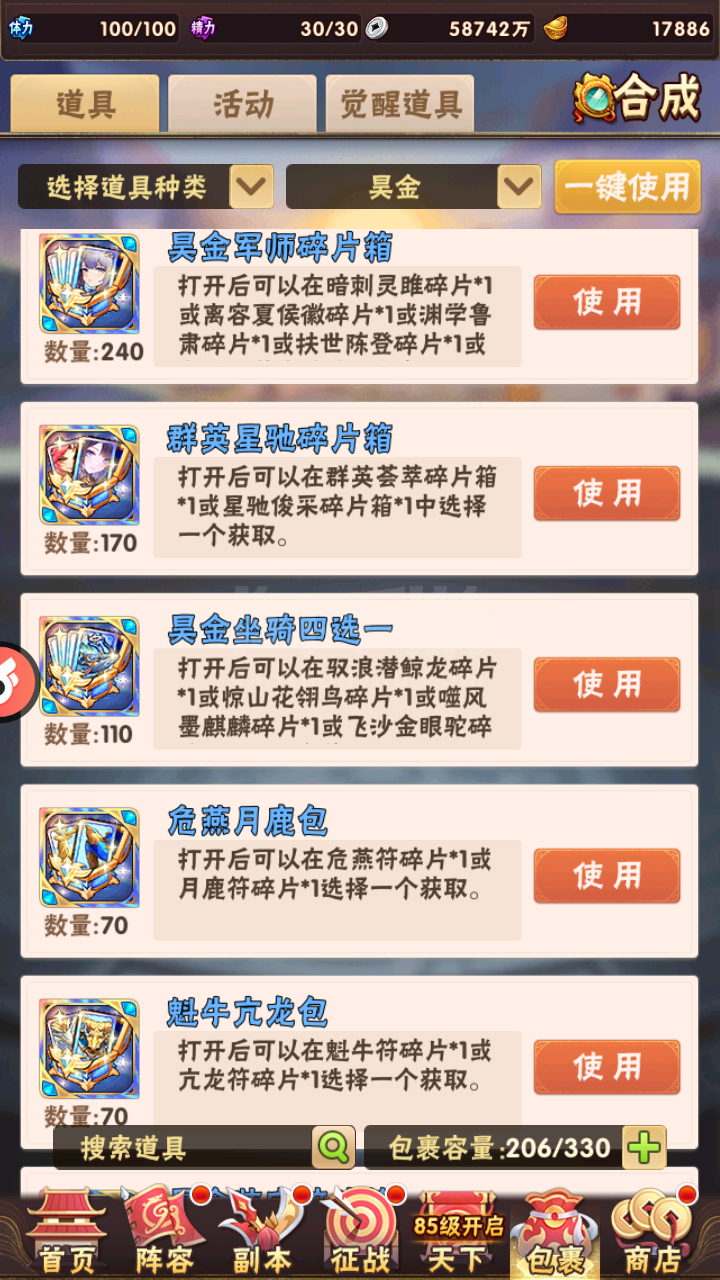Open the 商店 shop tab

click(654, 1233)
